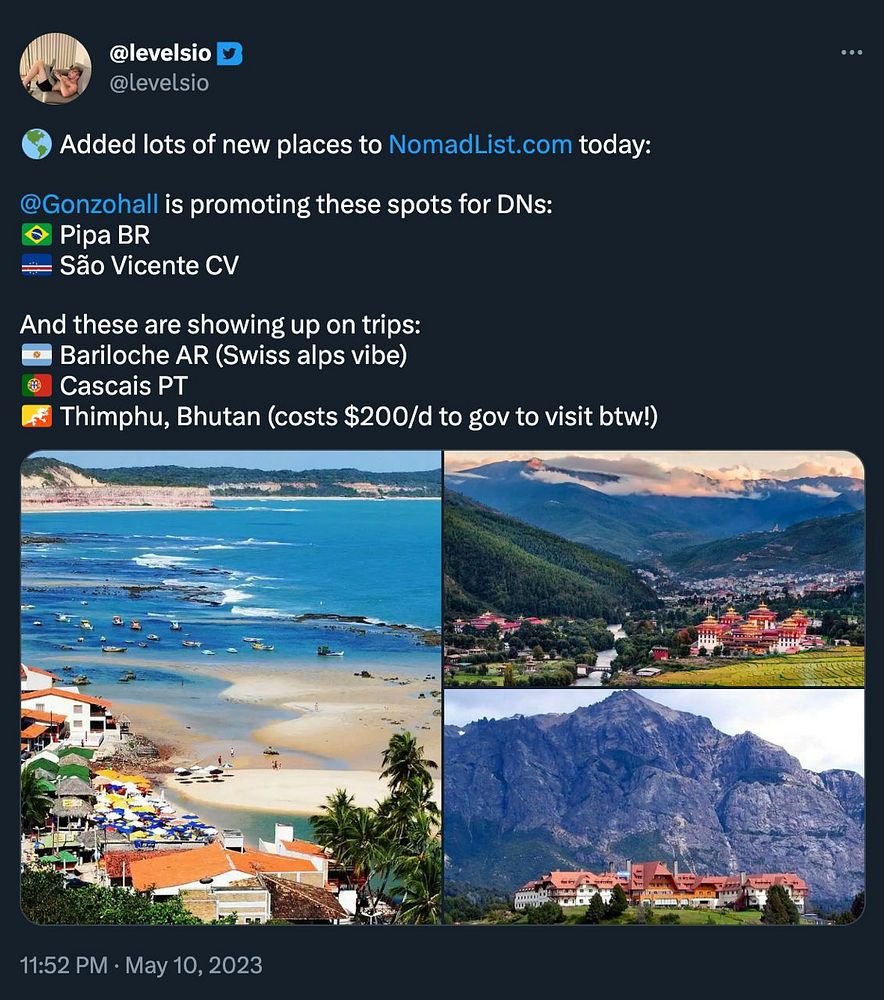
Task: Open the @levelsio display name
Action: [x=159, y=55]
